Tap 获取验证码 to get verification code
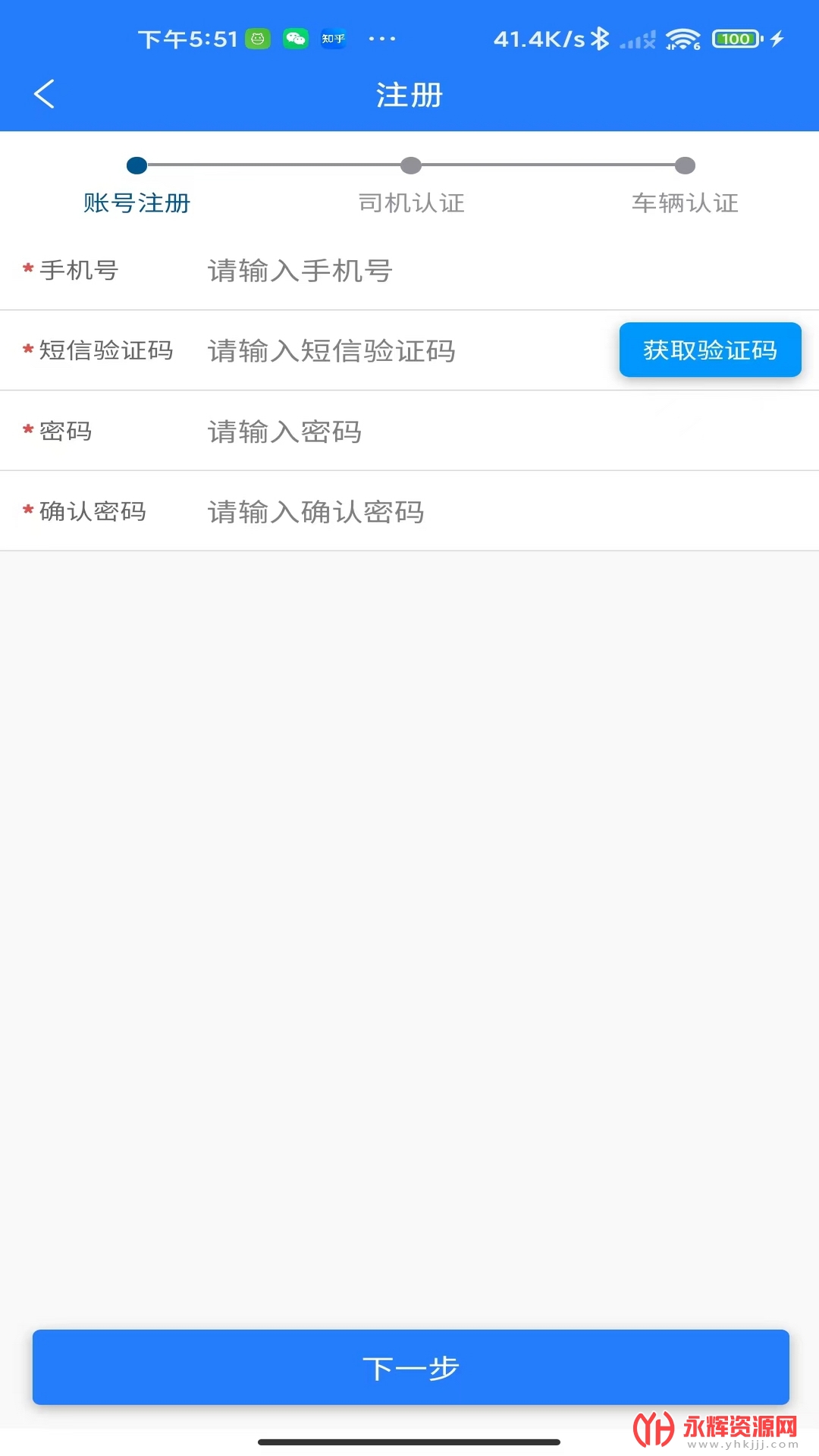The image size is (819, 1456). pyautogui.click(x=710, y=350)
